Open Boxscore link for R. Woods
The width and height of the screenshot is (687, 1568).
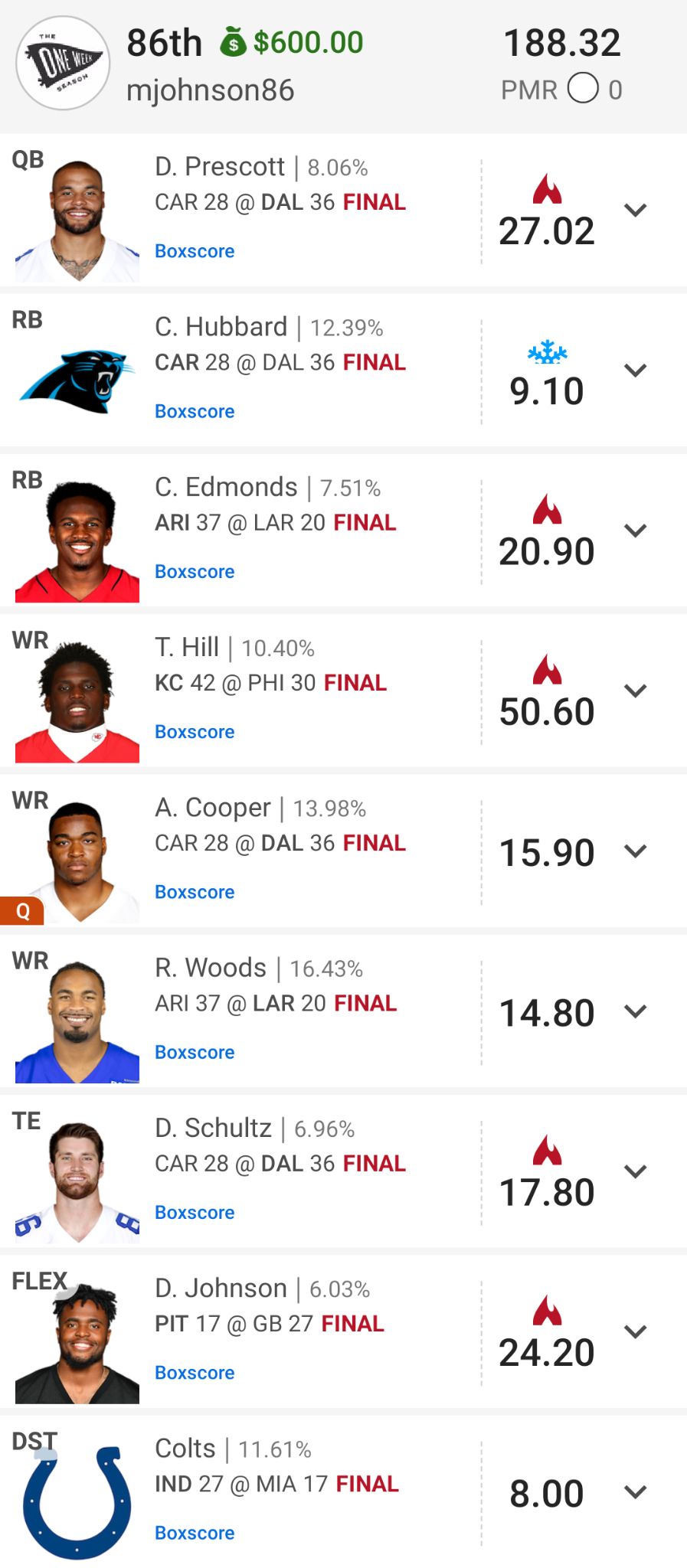(x=195, y=1052)
